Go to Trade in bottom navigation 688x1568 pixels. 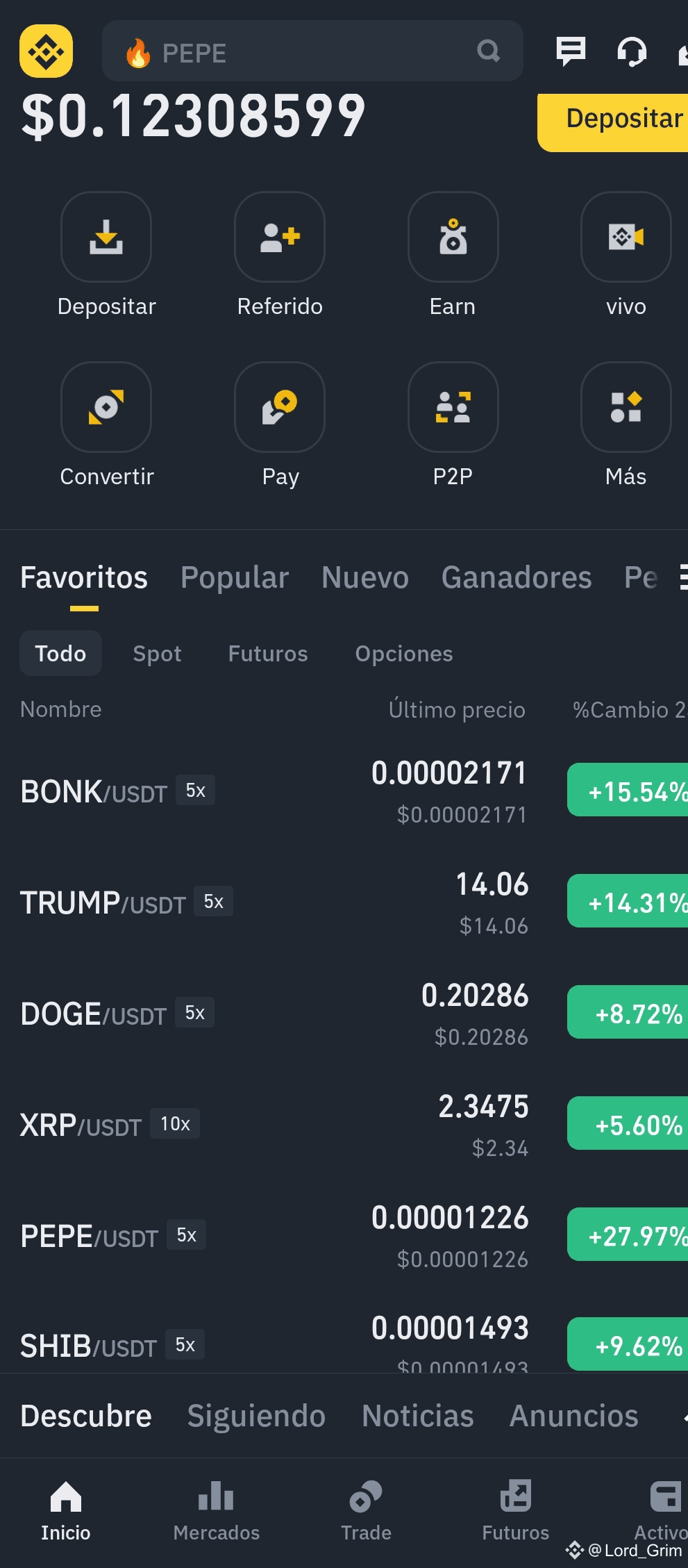click(366, 1511)
